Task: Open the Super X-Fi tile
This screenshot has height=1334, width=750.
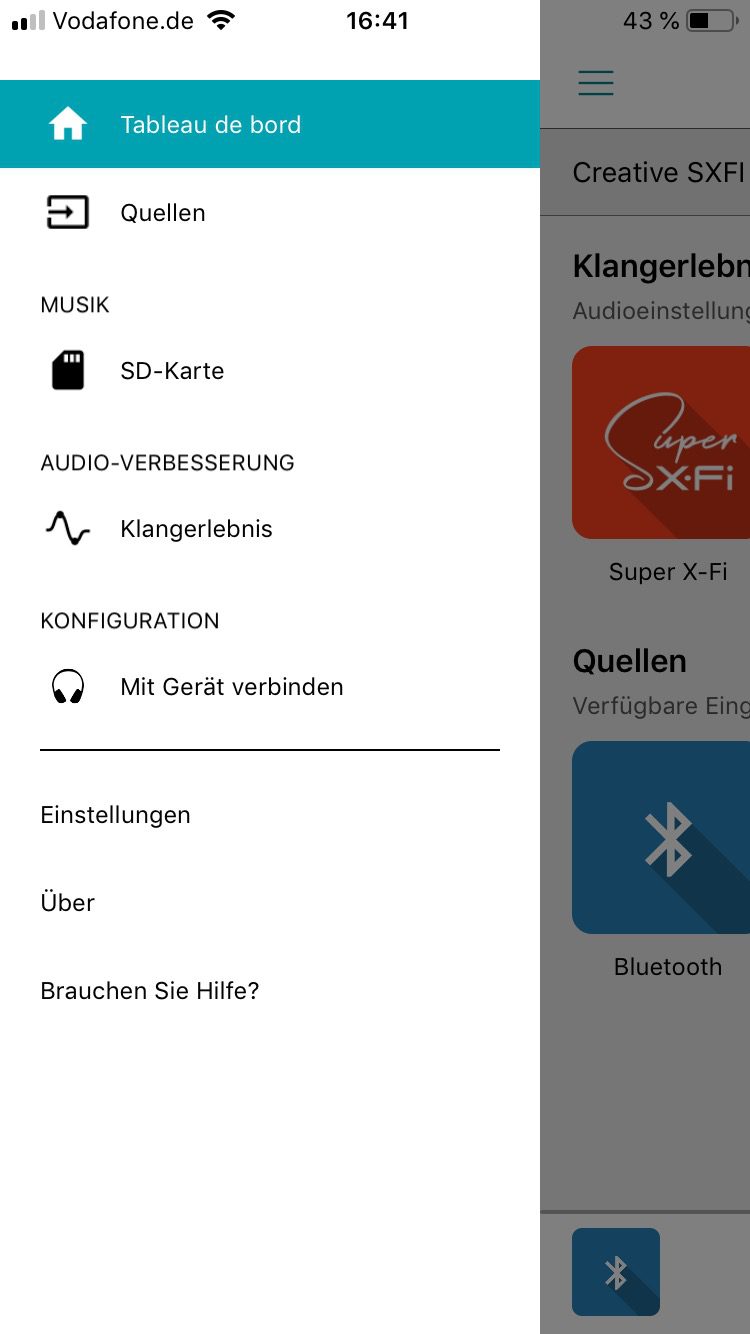Action: 665,443
